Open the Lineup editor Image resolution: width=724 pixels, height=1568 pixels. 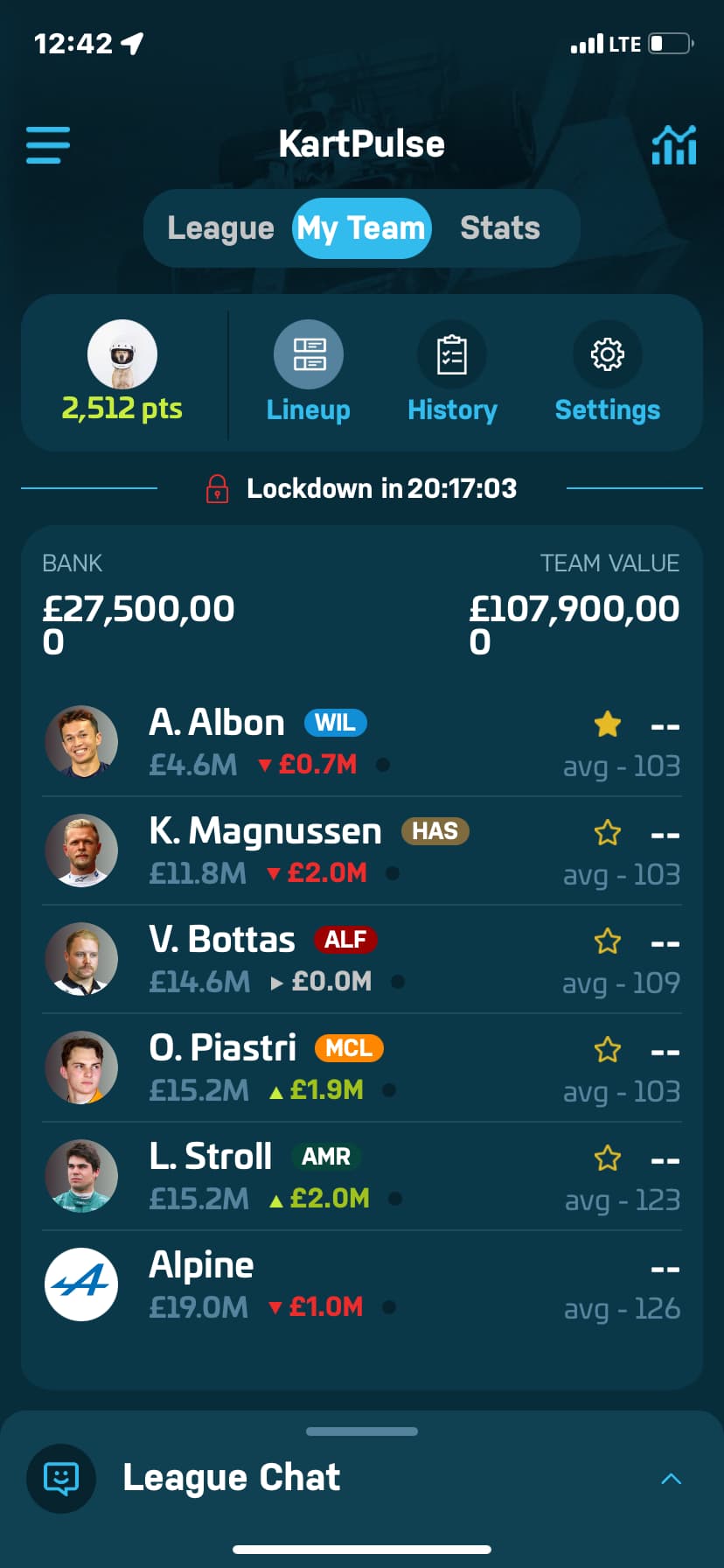coord(309,372)
